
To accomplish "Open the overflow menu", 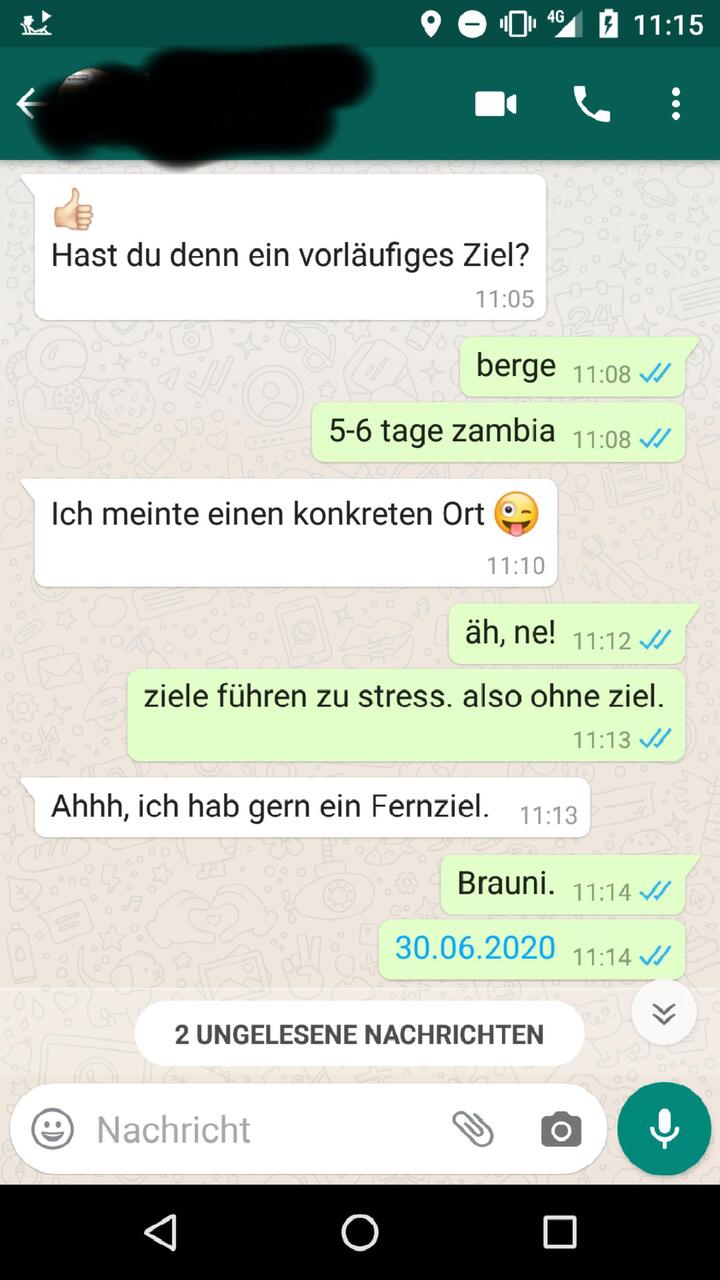I will 676,104.
